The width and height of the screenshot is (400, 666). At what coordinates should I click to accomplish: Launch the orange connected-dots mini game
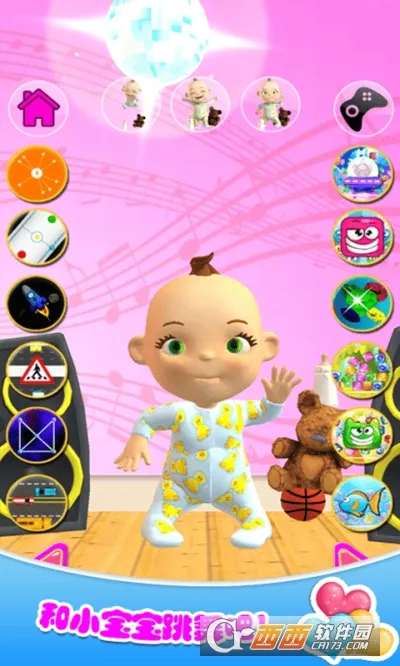point(37,174)
